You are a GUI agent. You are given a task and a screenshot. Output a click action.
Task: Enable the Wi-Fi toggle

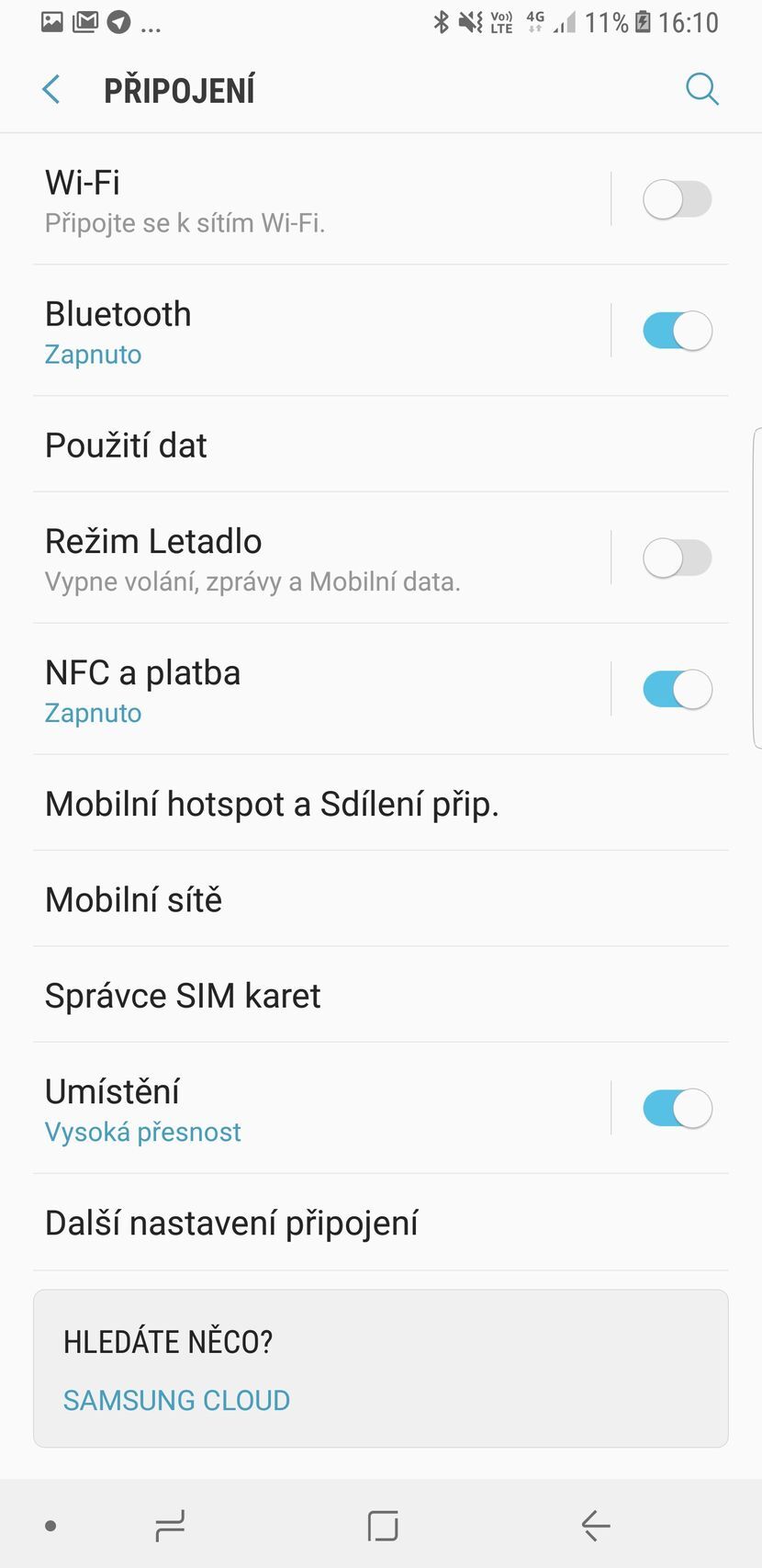(678, 198)
